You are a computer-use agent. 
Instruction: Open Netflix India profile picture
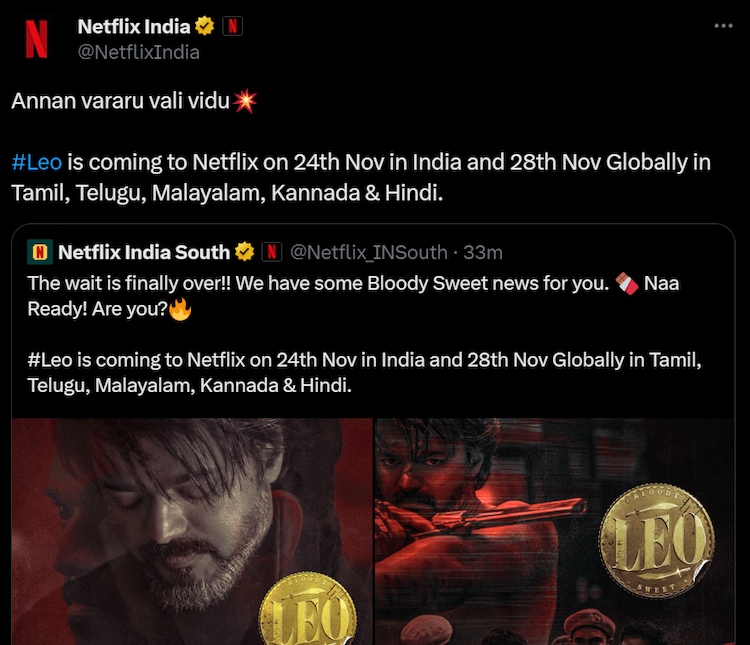tap(37, 39)
